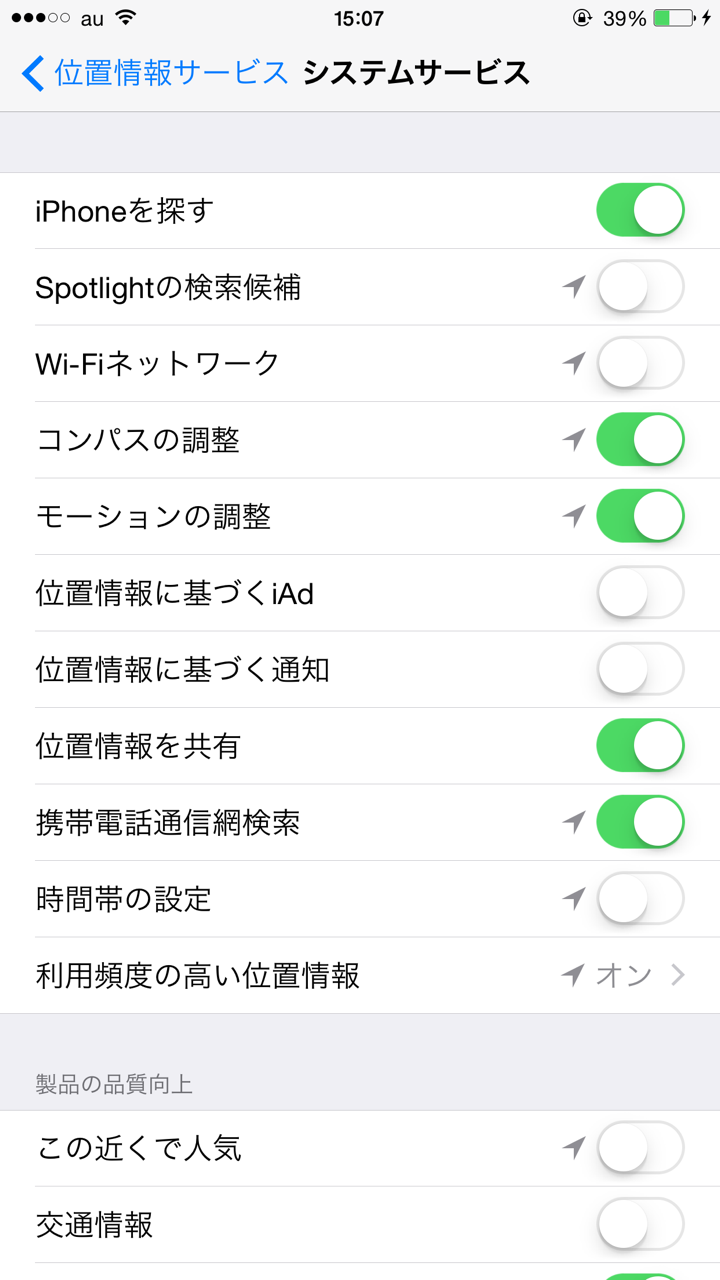
Task: Enable 位置情報に基づくiAd
Action: click(x=640, y=593)
